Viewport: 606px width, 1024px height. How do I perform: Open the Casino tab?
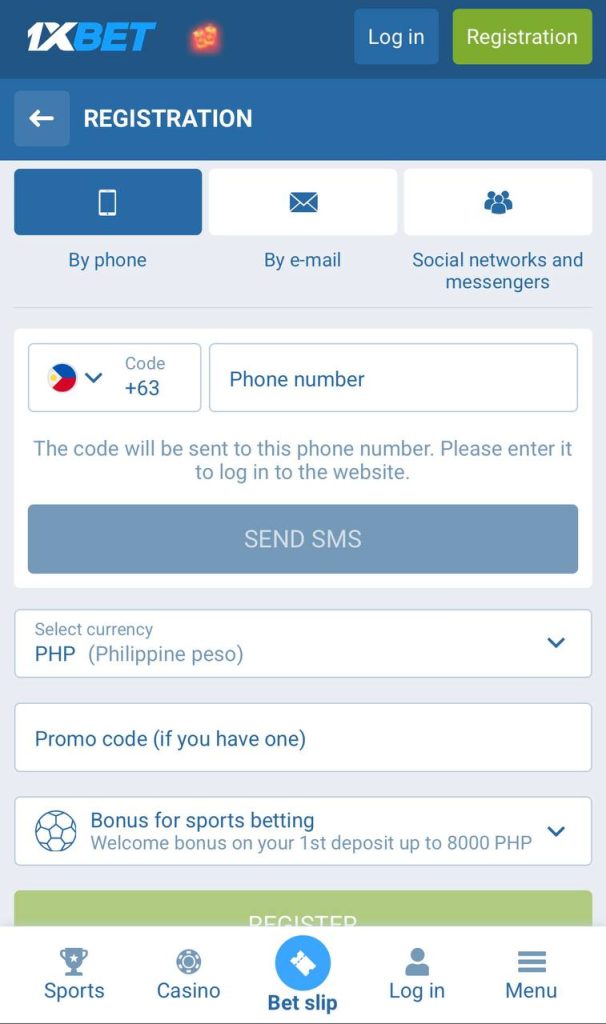(x=189, y=974)
